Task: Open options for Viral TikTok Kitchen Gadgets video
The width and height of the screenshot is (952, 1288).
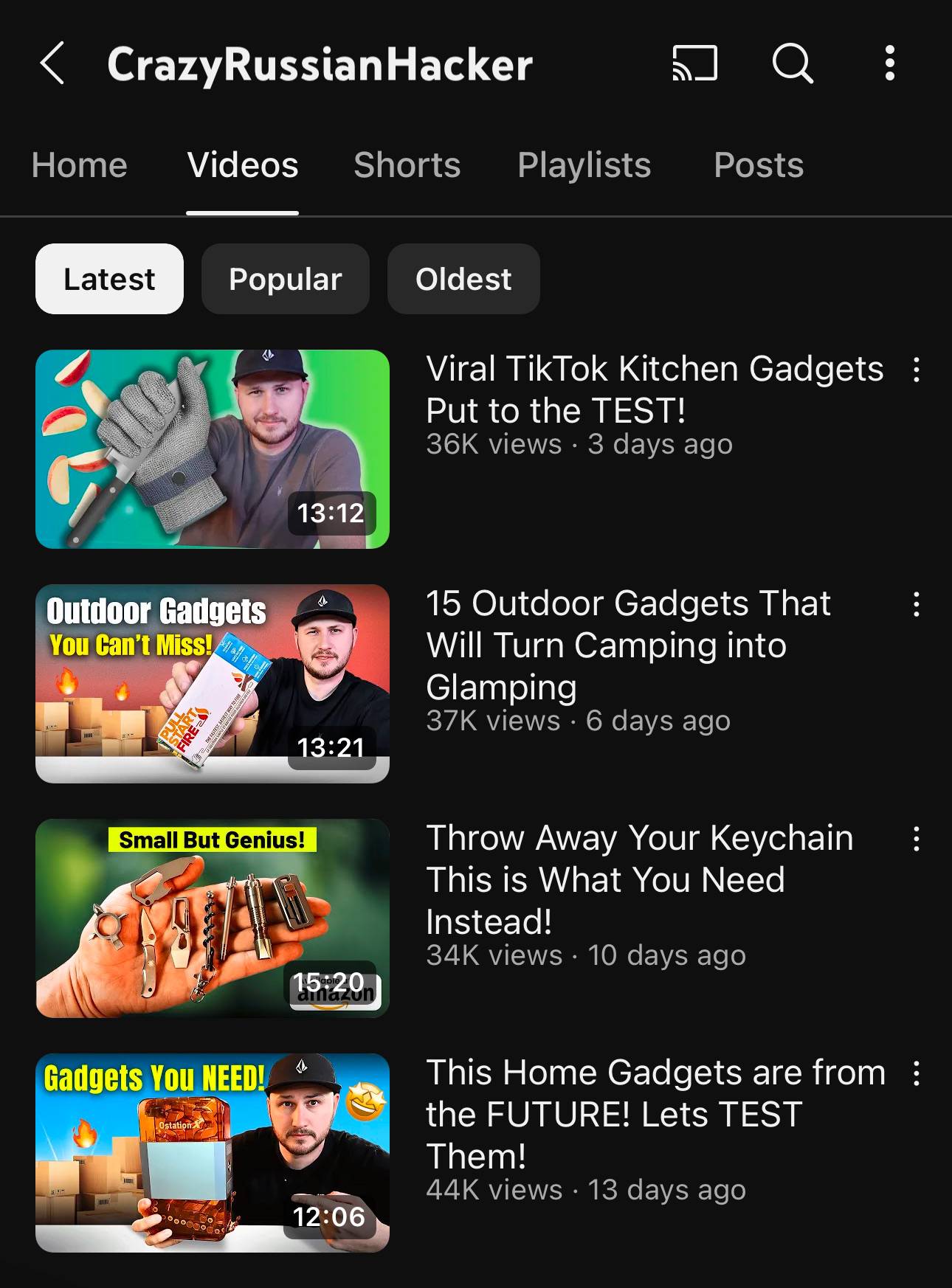Action: coord(917,370)
